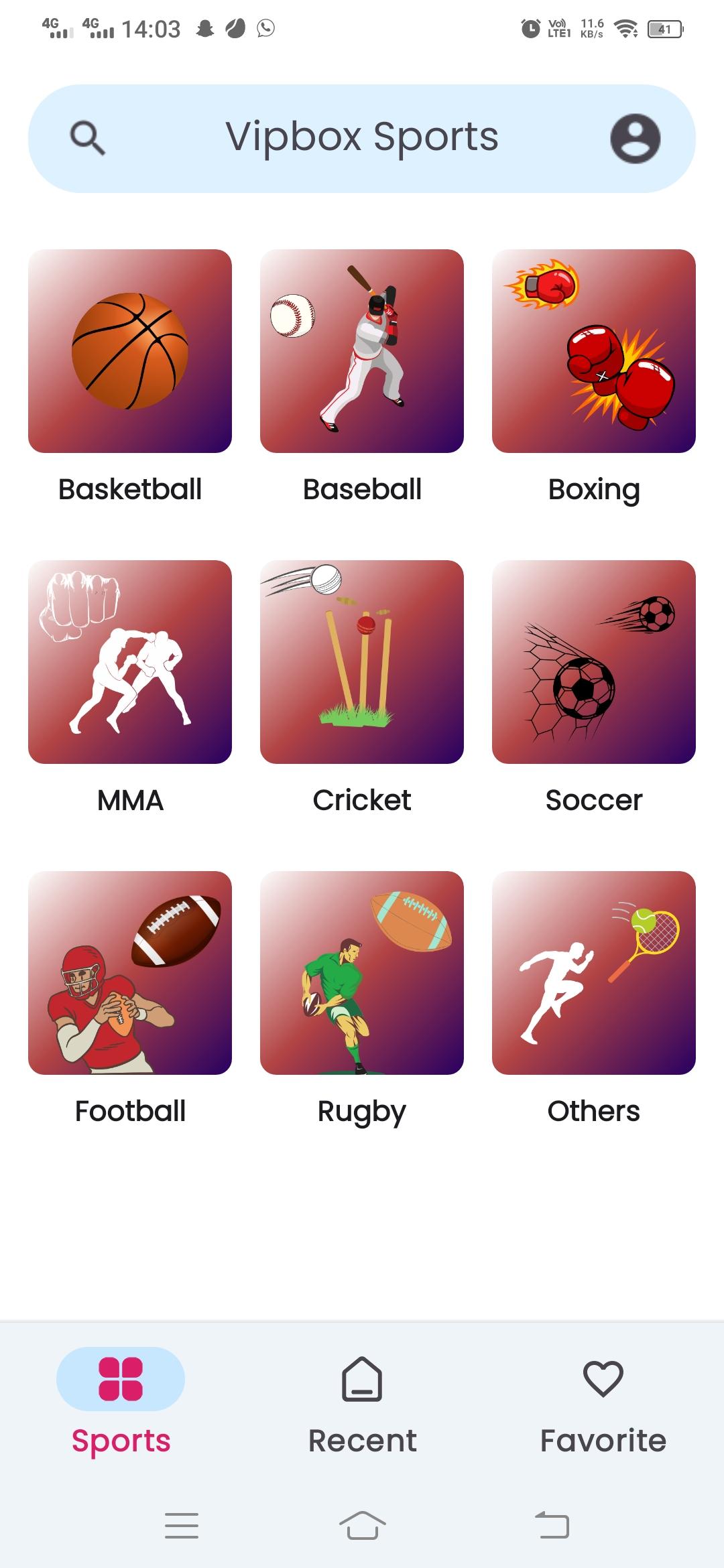This screenshot has width=724, height=1568.
Task: Go to the system home screen
Action: point(362,1525)
